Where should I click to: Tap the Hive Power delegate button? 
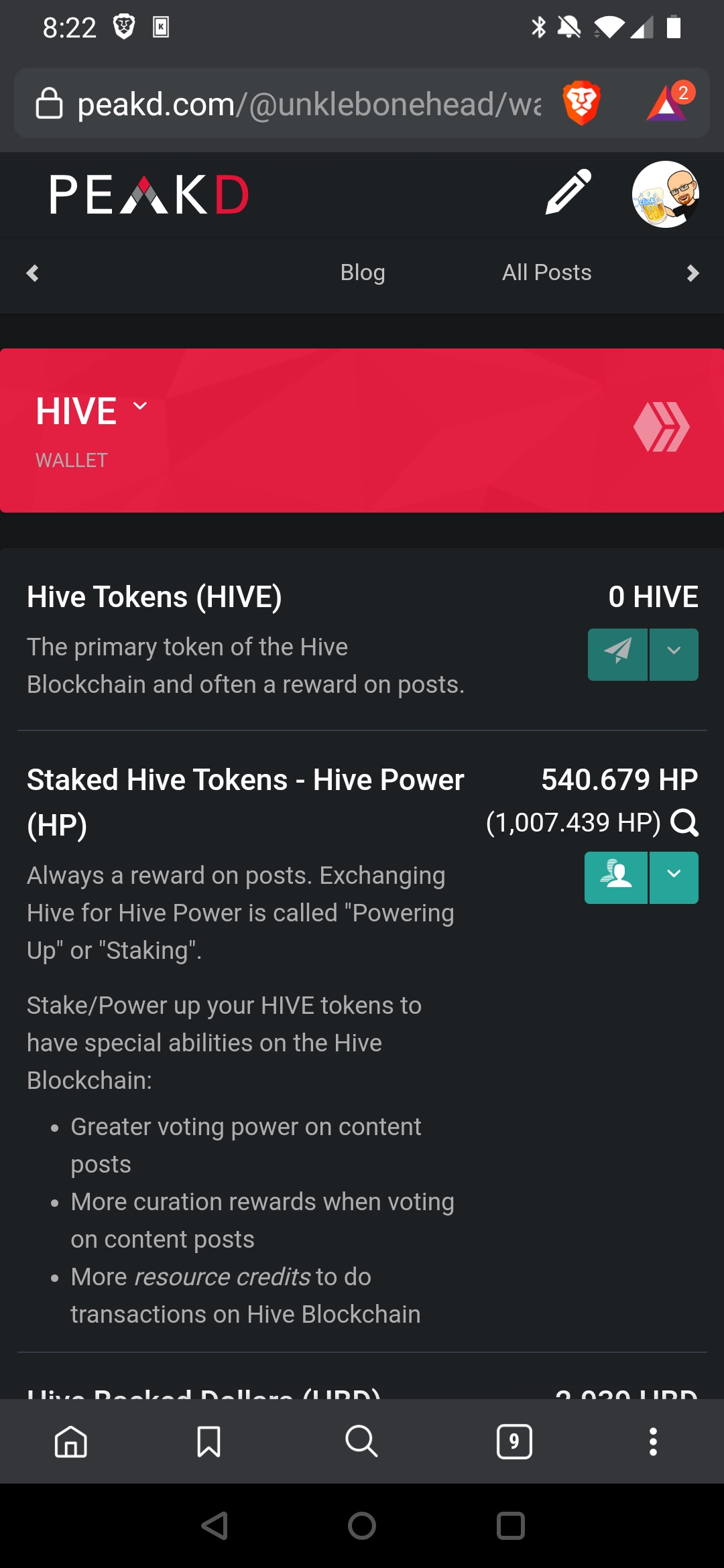(x=616, y=877)
